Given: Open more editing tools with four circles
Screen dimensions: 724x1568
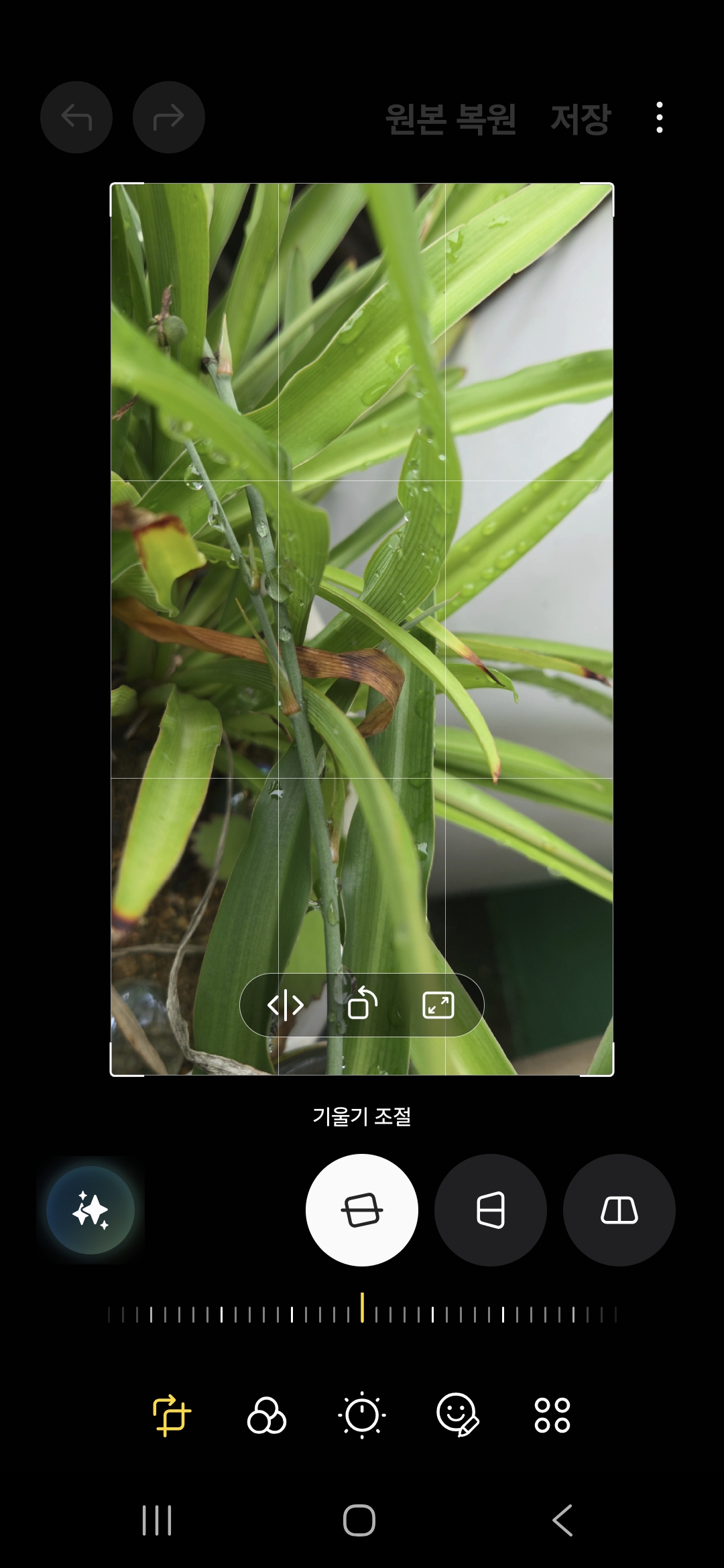Looking at the screenshot, I should click(x=552, y=1415).
